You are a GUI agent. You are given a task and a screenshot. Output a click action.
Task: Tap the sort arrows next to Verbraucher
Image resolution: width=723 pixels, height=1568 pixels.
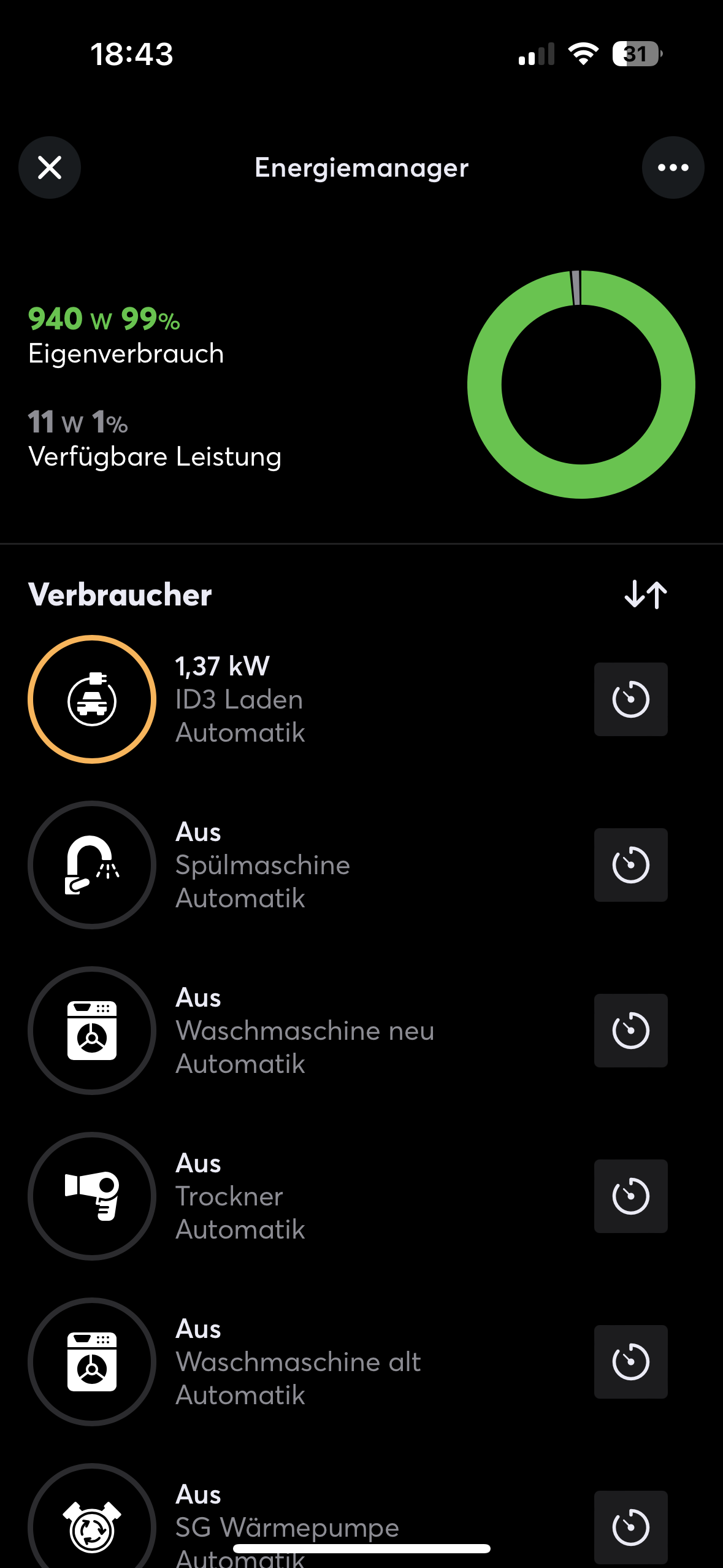[x=646, y=594]
